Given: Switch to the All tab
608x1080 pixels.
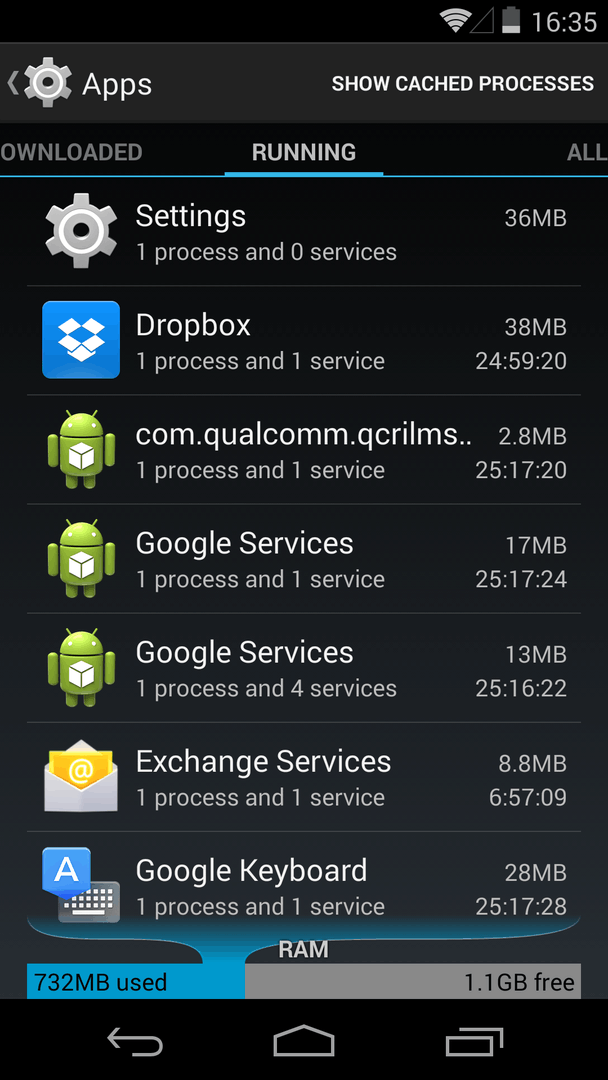Looking at the screenshot, I should pyautogui.click(x=586, y=153).
